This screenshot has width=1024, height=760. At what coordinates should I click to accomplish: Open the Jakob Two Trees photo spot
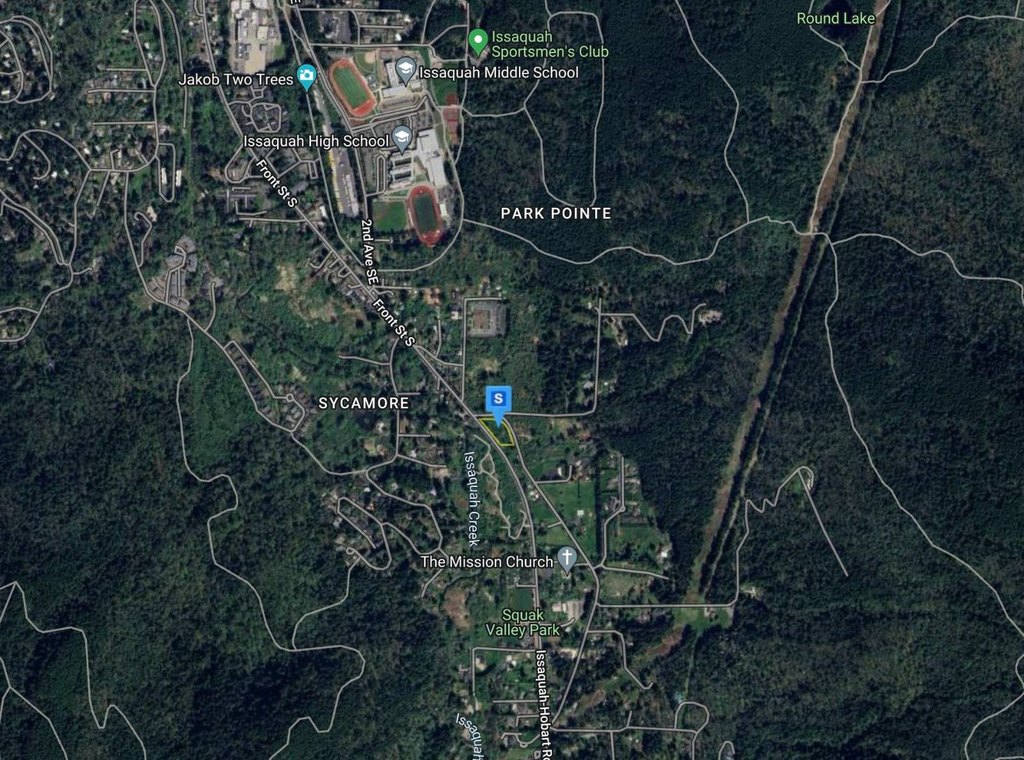(x=307, y=77)
